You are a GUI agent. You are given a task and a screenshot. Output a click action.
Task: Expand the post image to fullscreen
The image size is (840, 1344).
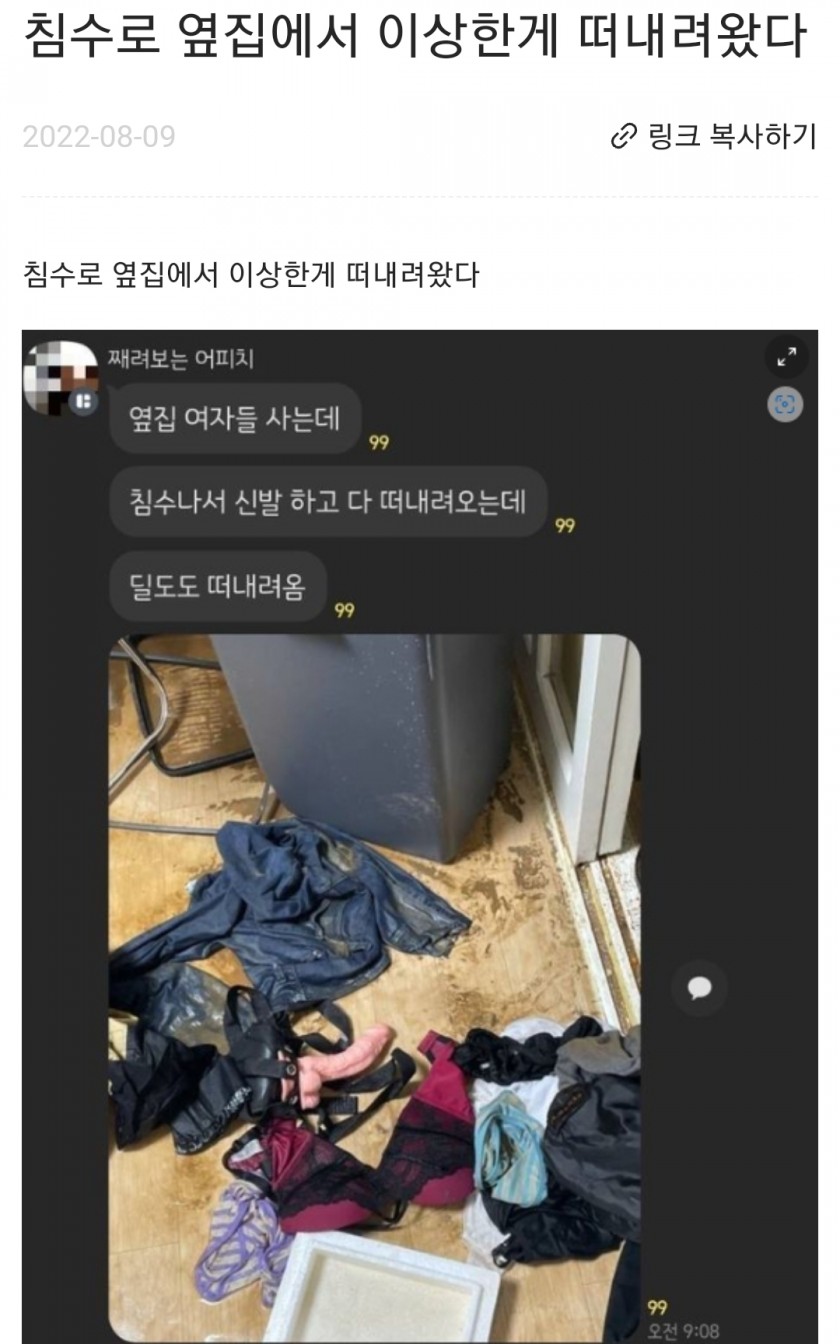(786, 357)
